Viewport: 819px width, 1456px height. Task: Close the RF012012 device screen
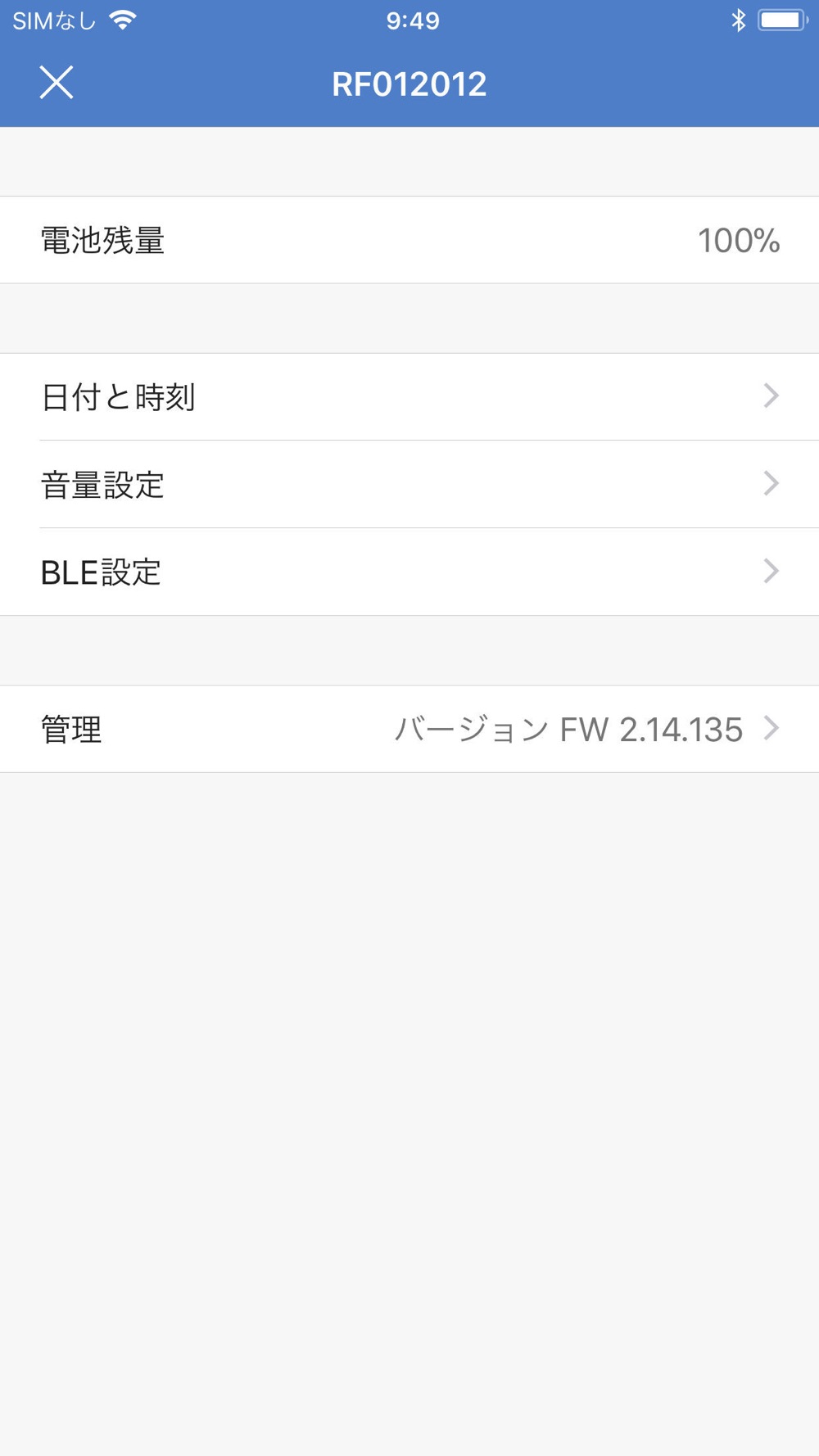tap(57, 83)
